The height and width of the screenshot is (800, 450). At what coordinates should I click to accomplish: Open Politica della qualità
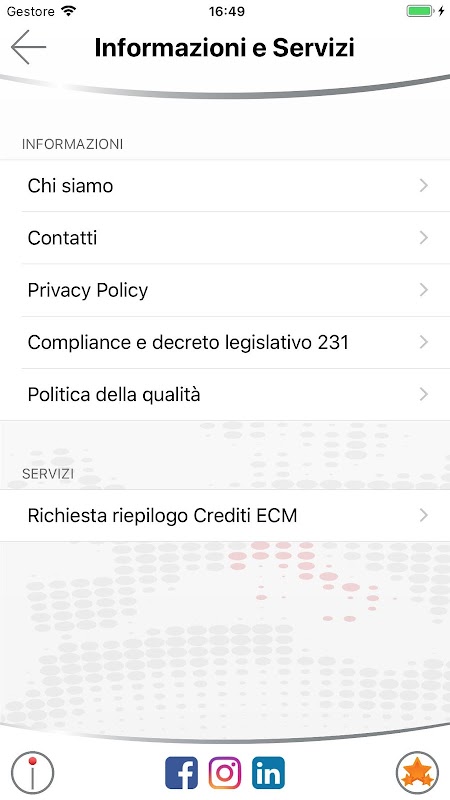225,394
